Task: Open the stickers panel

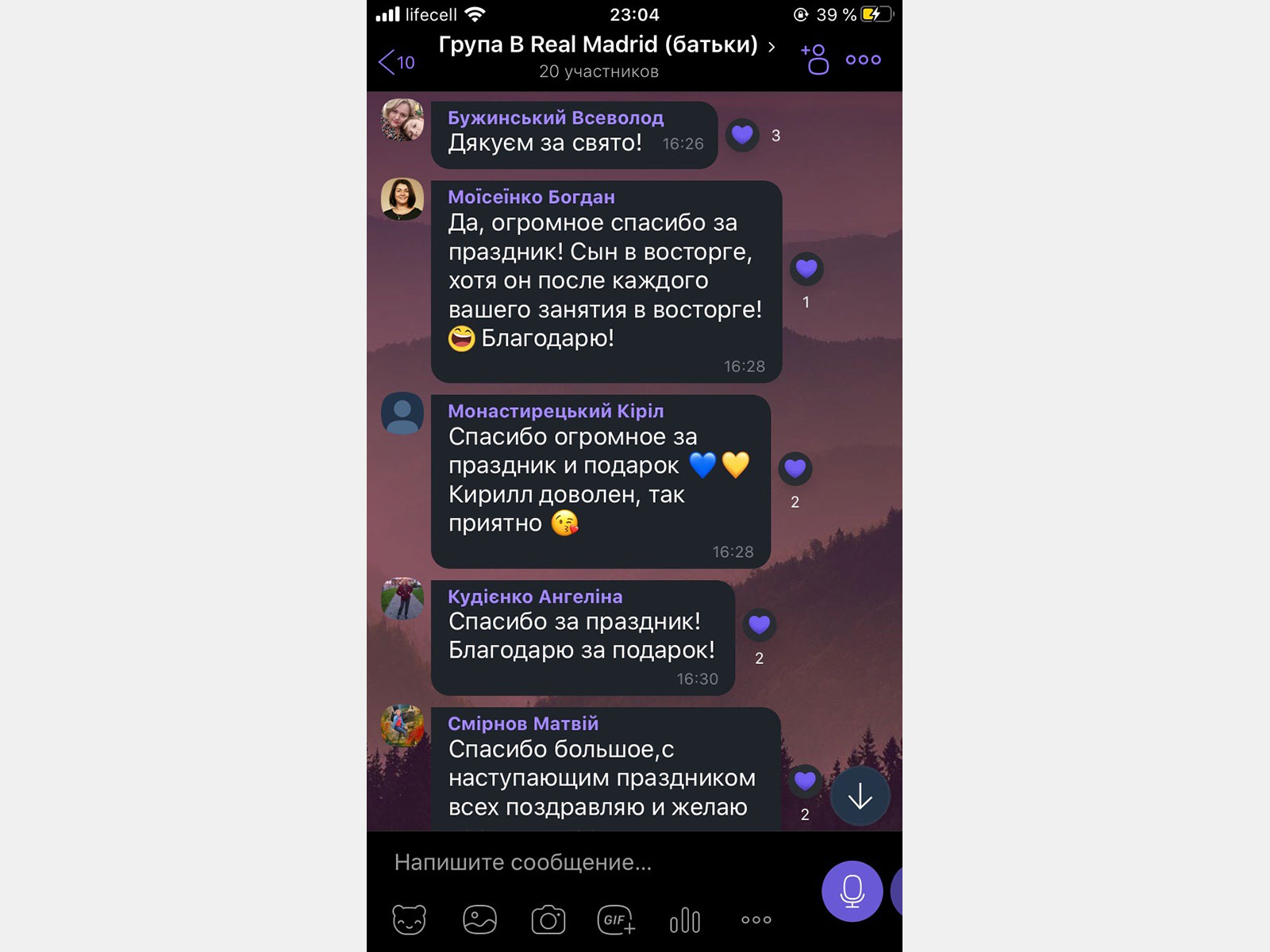Action: (x=409, y=920)
